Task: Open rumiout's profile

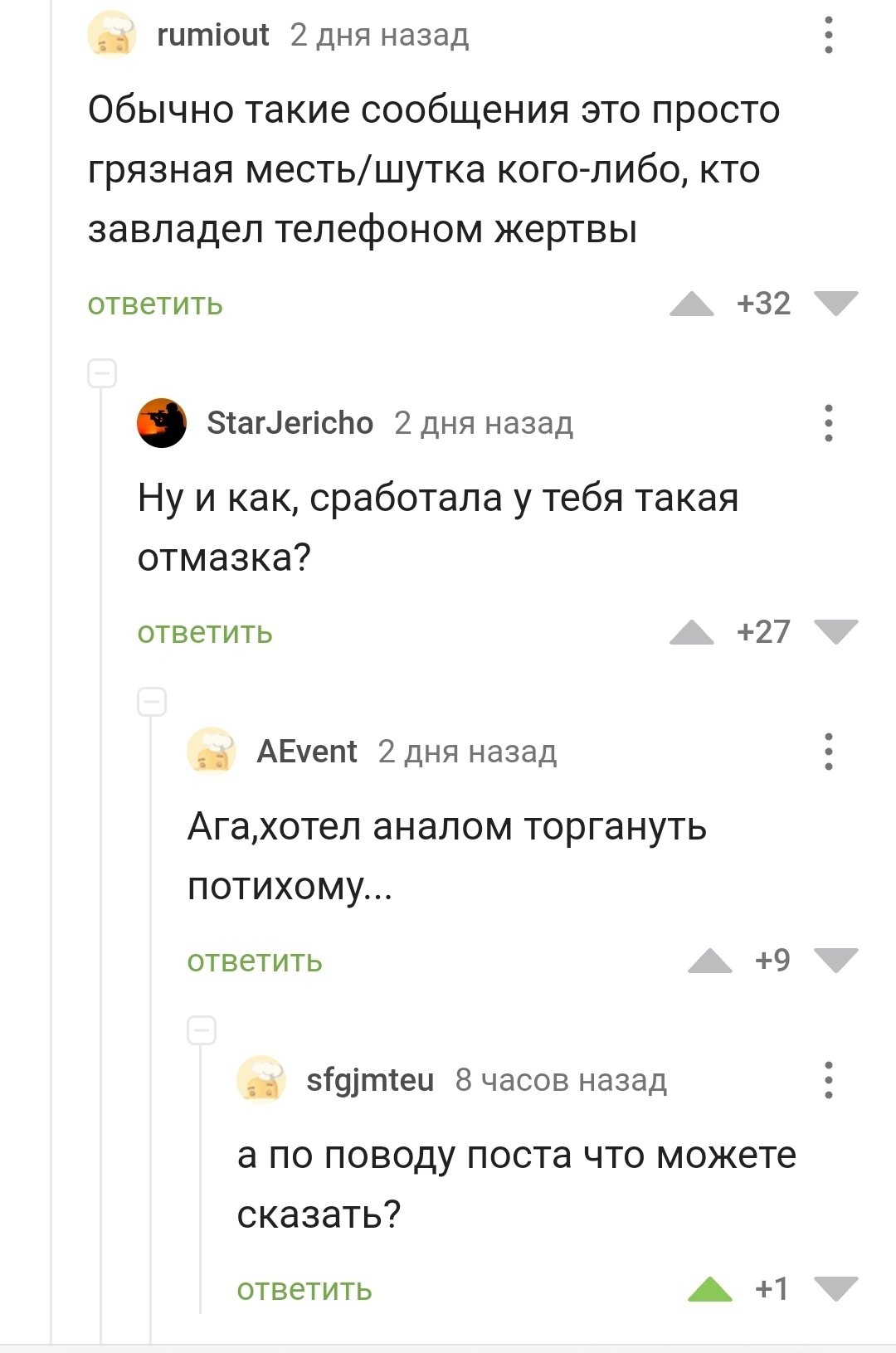Action: click(x=212, y=35)
